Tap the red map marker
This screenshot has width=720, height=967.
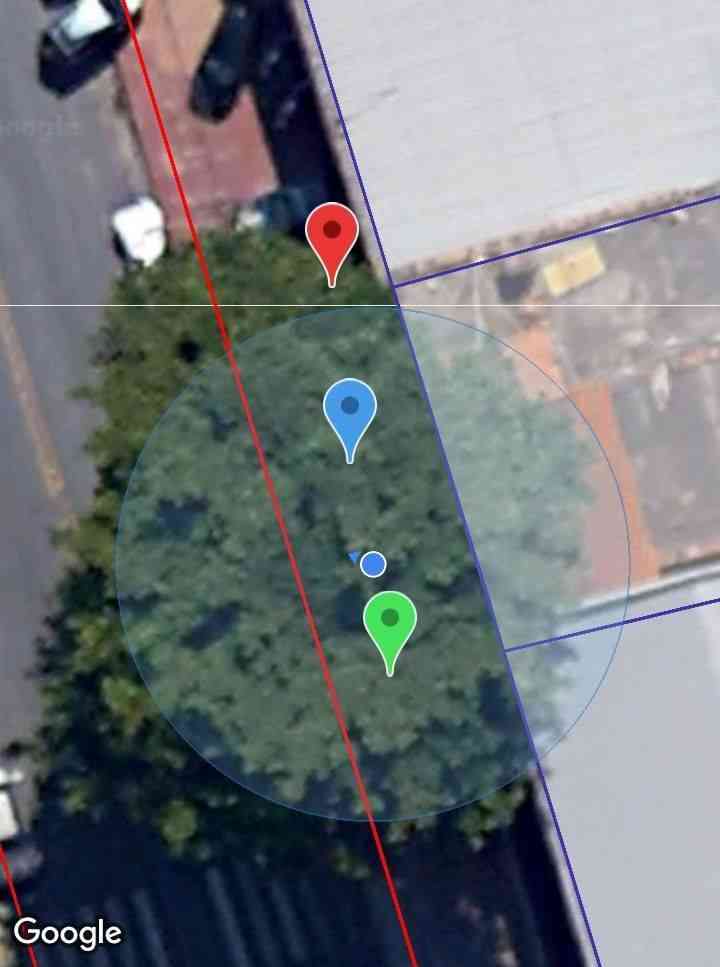click(x=332, y=235)
